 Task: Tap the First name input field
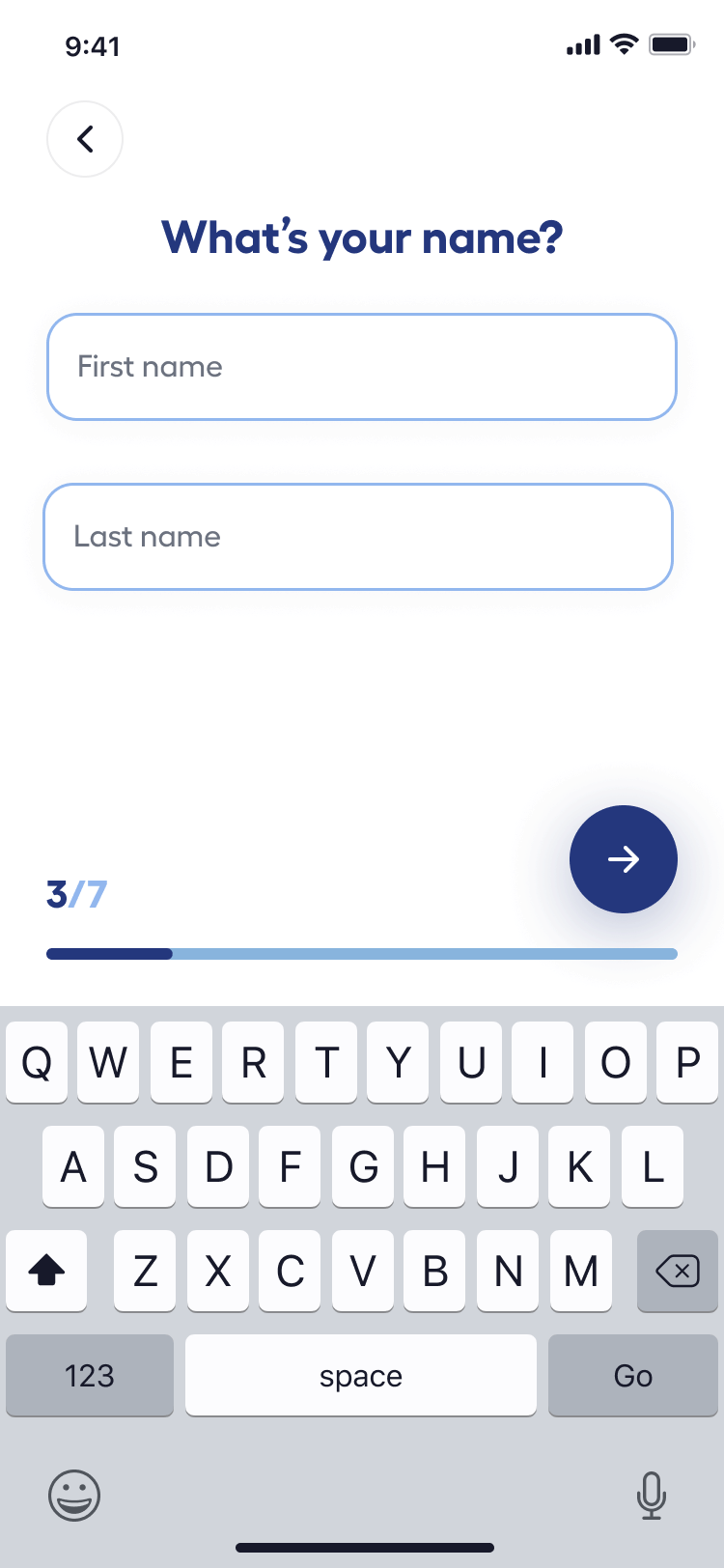[362, 366]
